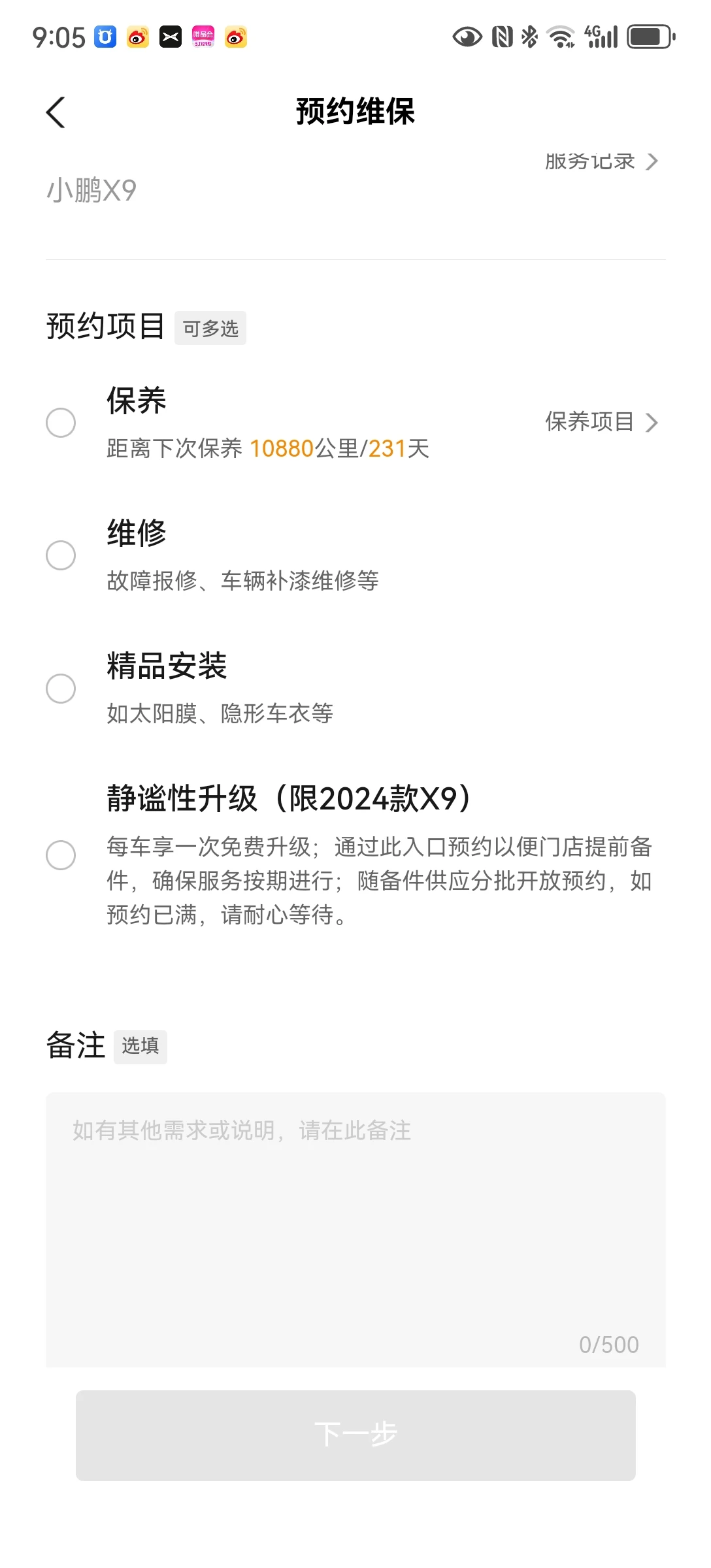Select 精品安装 accessory installation
The image size is (711, 1568).
point(61,689)
